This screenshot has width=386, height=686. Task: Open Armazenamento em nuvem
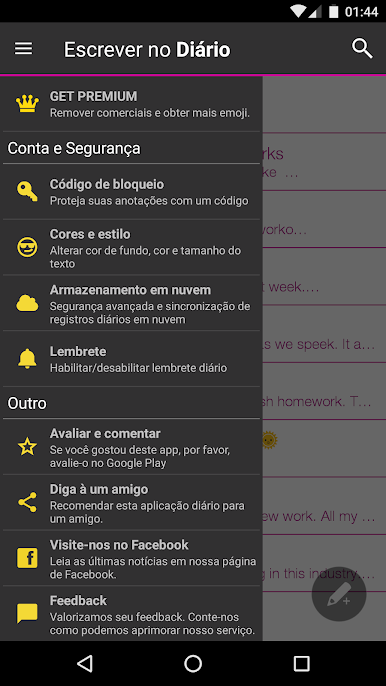[131, 303]
